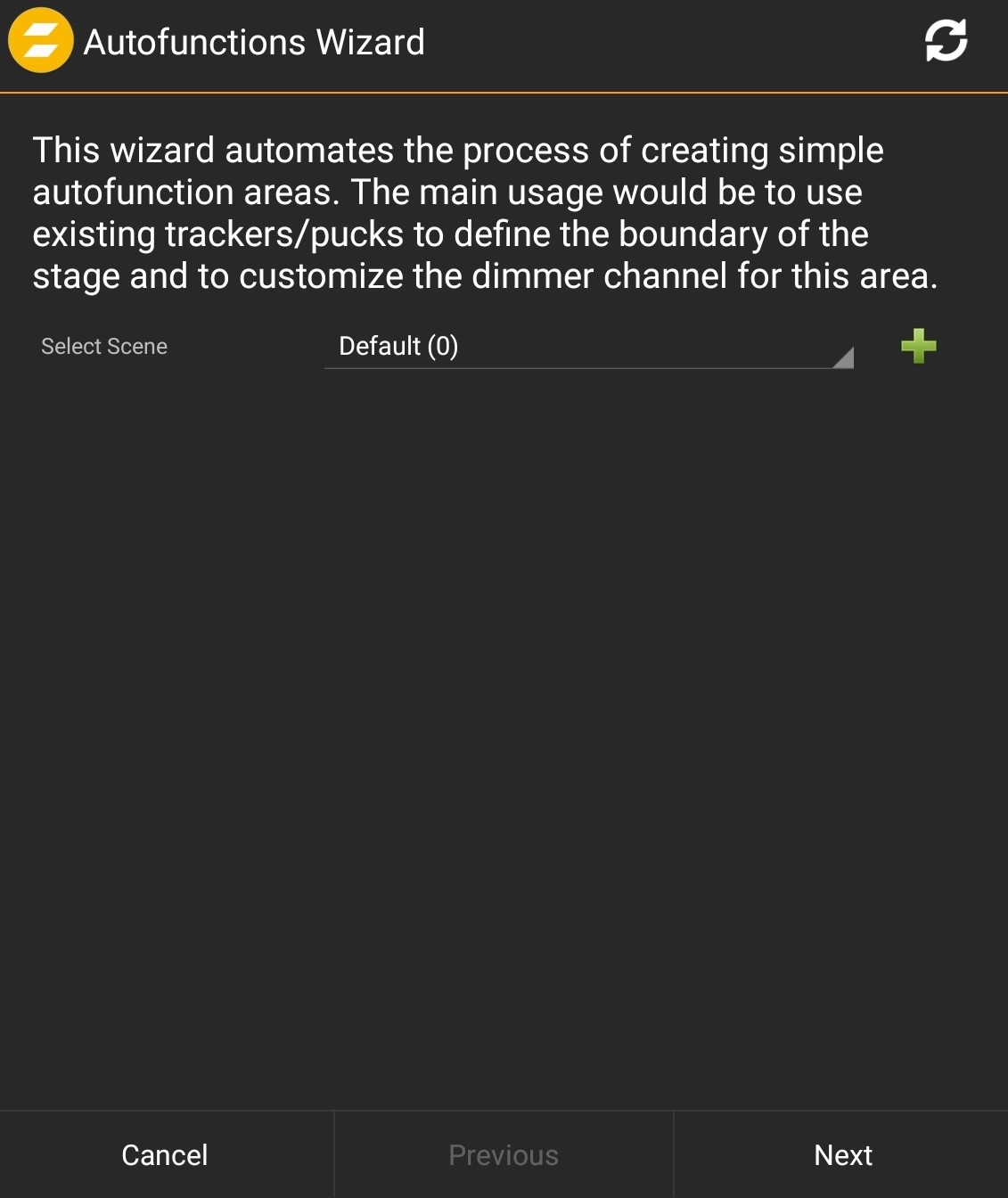Tap the Select Scene label
The width and height of the screenshot is (1008, 1198).
point(103,347)
